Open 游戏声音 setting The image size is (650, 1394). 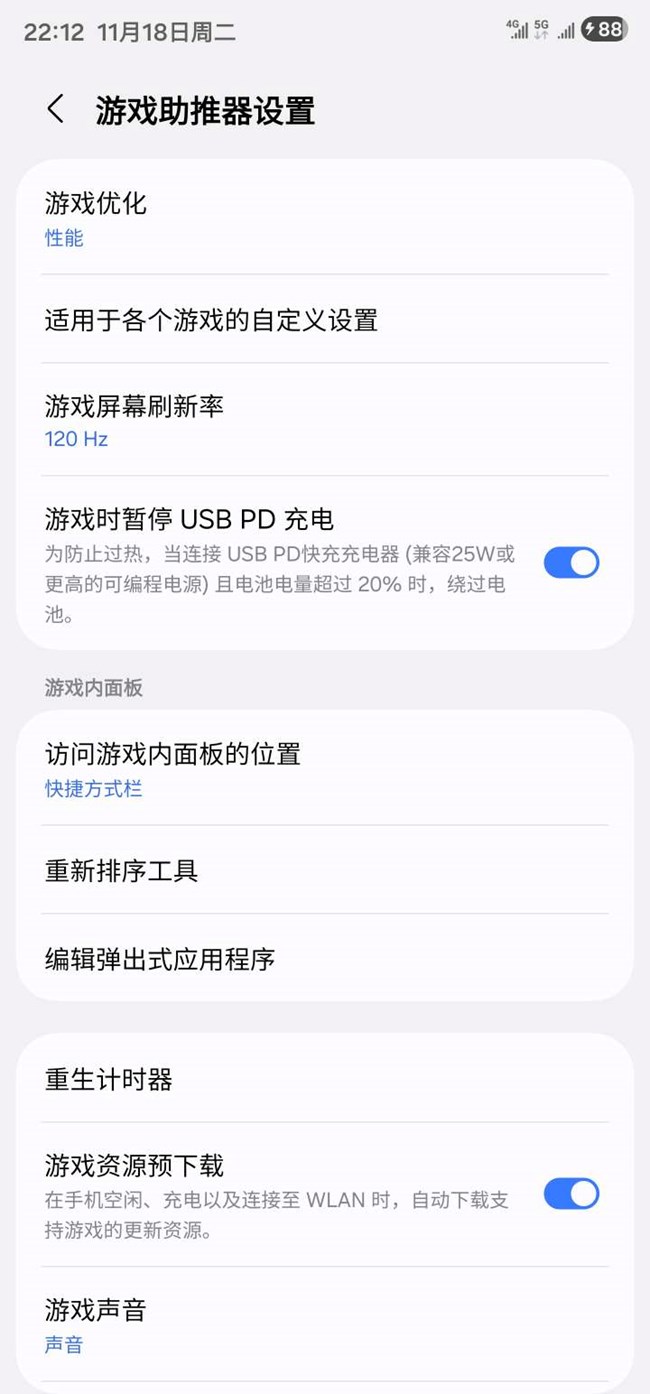pyautogui.click(x=324, y=1325)
